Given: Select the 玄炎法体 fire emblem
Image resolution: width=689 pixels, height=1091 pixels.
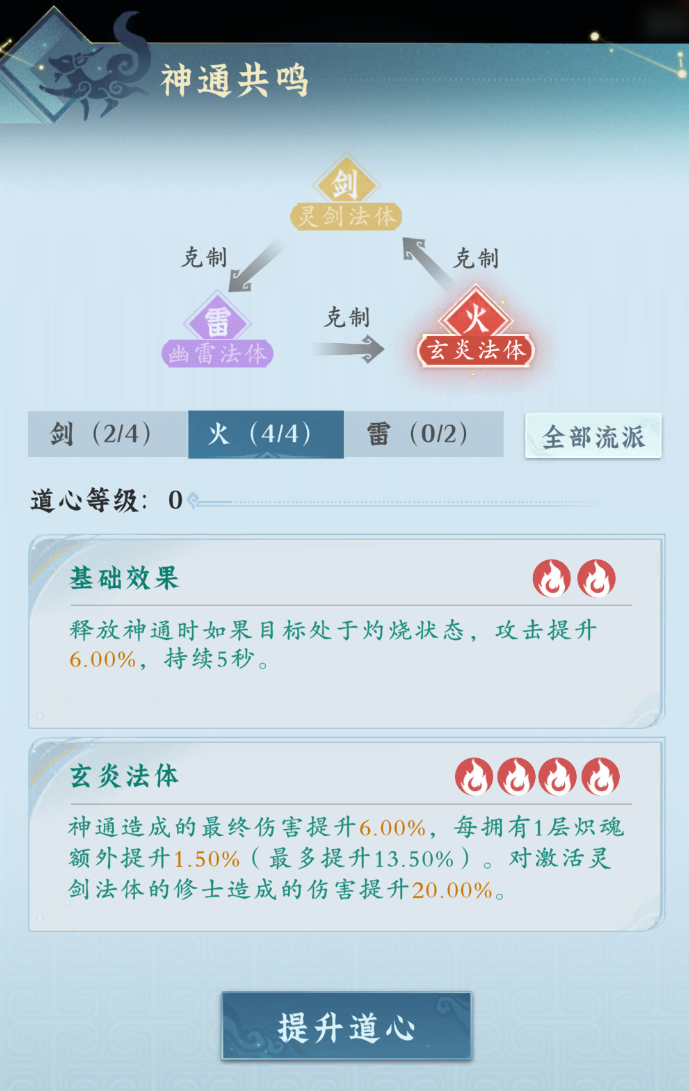Looking at the screenshot, I should [476, 331].
